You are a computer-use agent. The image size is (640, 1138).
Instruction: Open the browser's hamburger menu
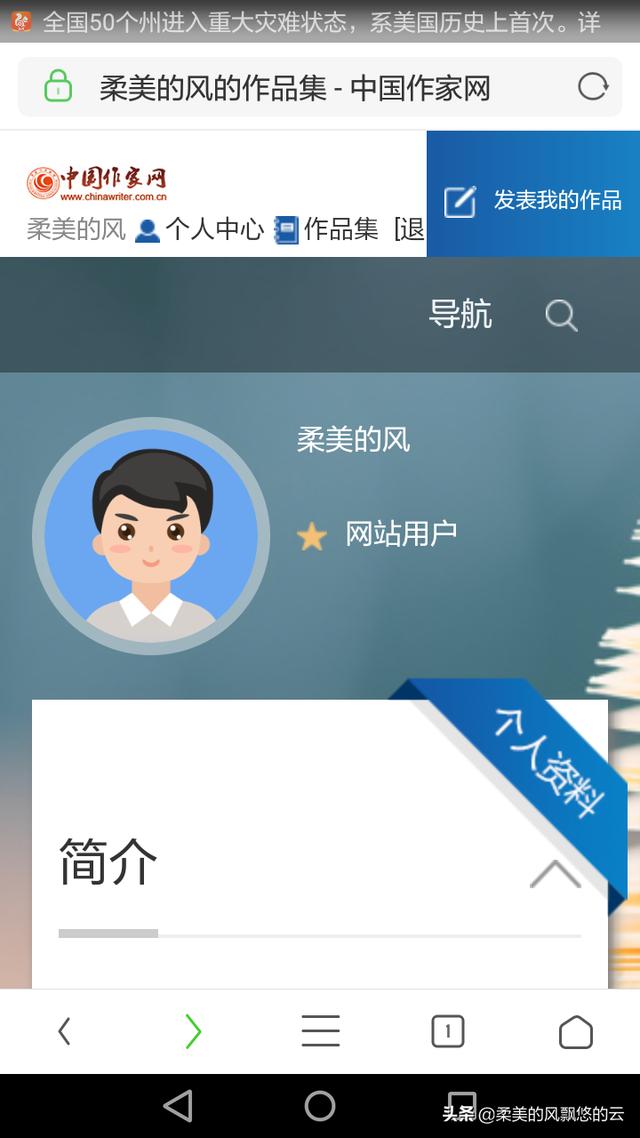click(x=320, y=1031)
